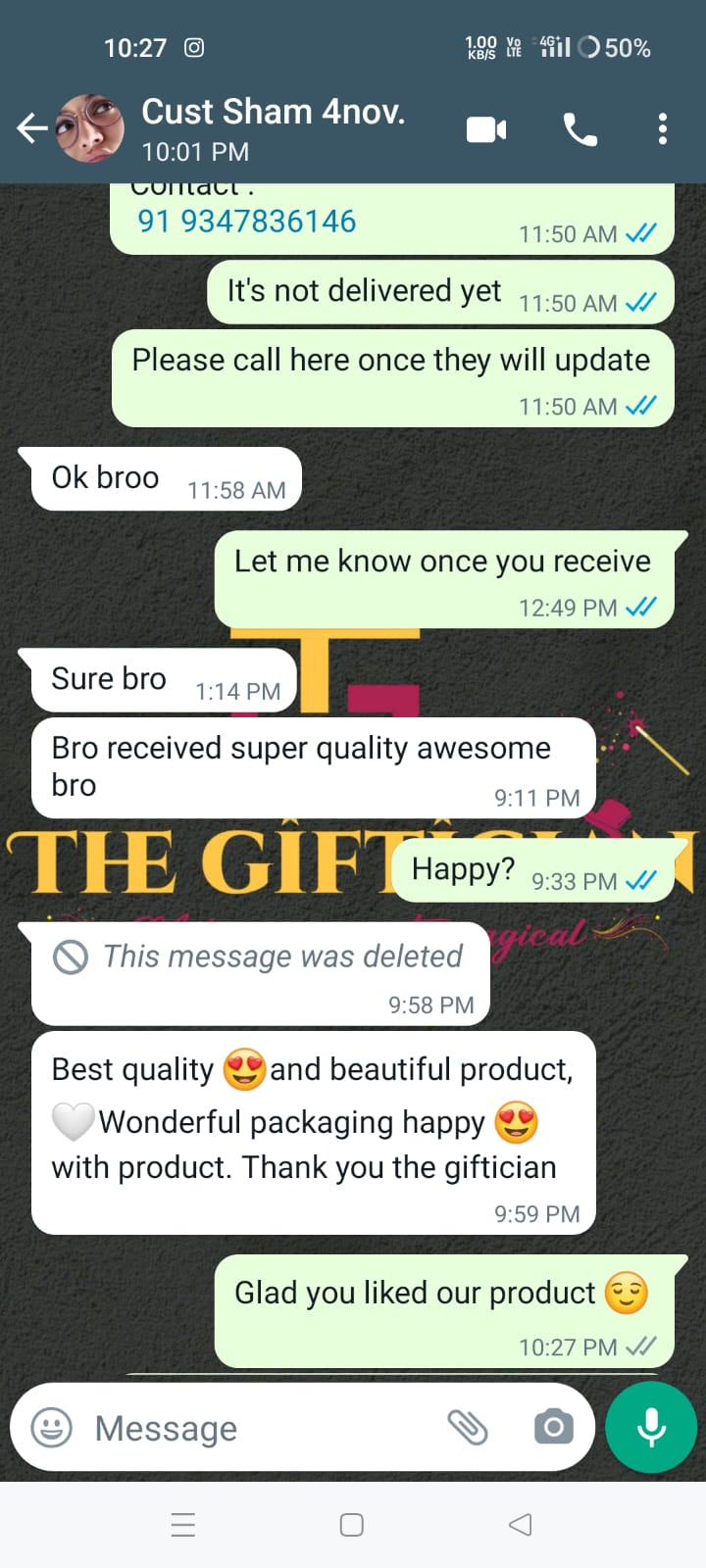Open the chat overflow menu
Screen dimensions: 706x1568
pos(663,129)
